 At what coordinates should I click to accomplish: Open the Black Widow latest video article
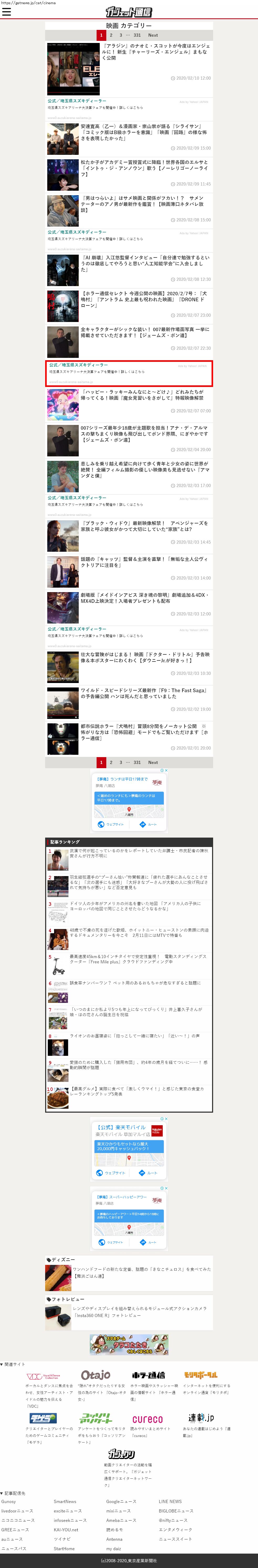pos(145,526)
